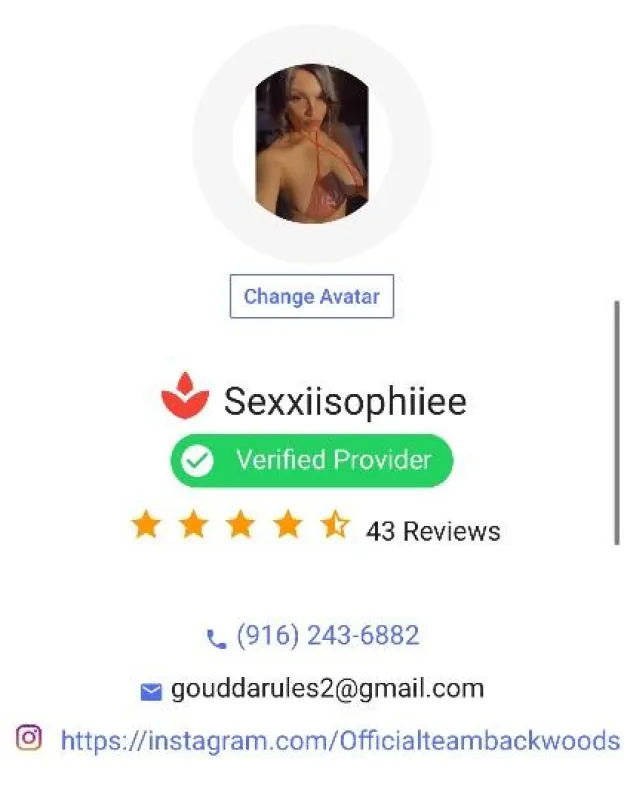
Task: Tap the profile avatar picture
Action: coord(312,144)
